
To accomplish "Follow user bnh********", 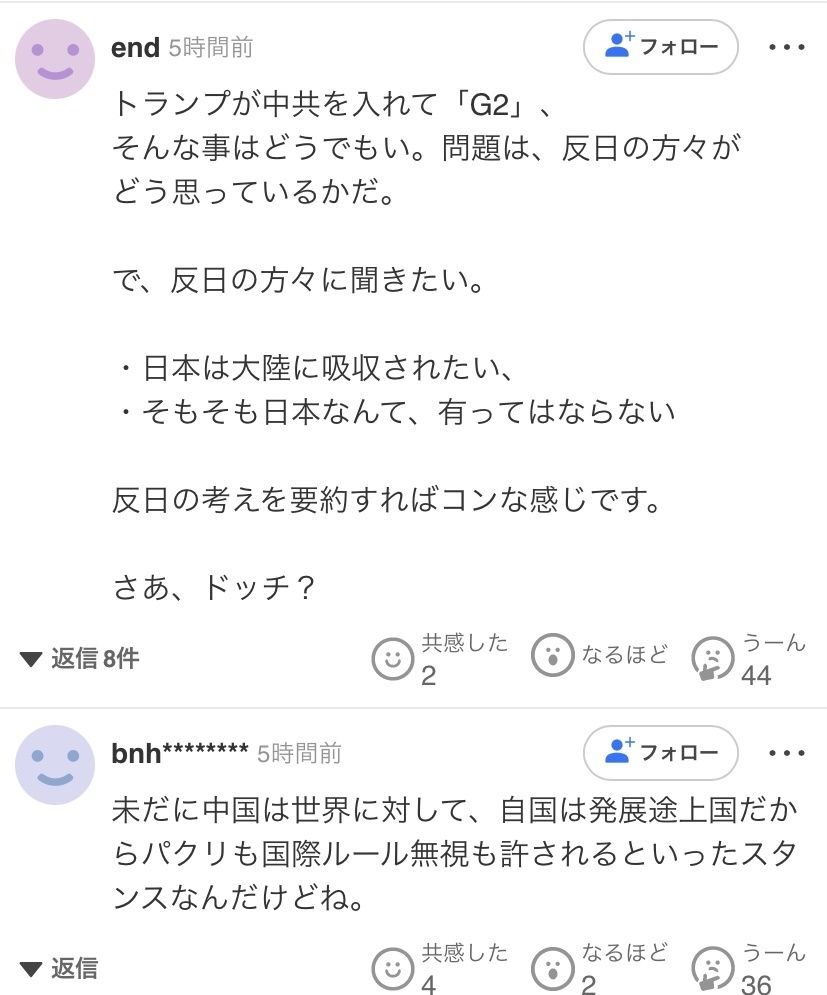I will [661, 752].
